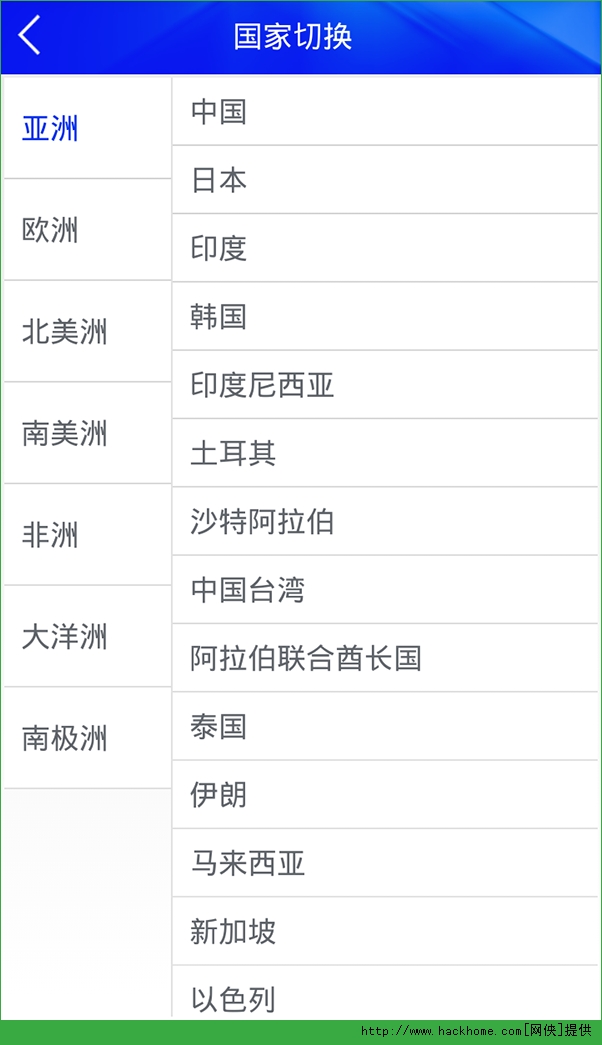Choose 泰国 as the country
The image size is (602, 1045).
[384, 727]
